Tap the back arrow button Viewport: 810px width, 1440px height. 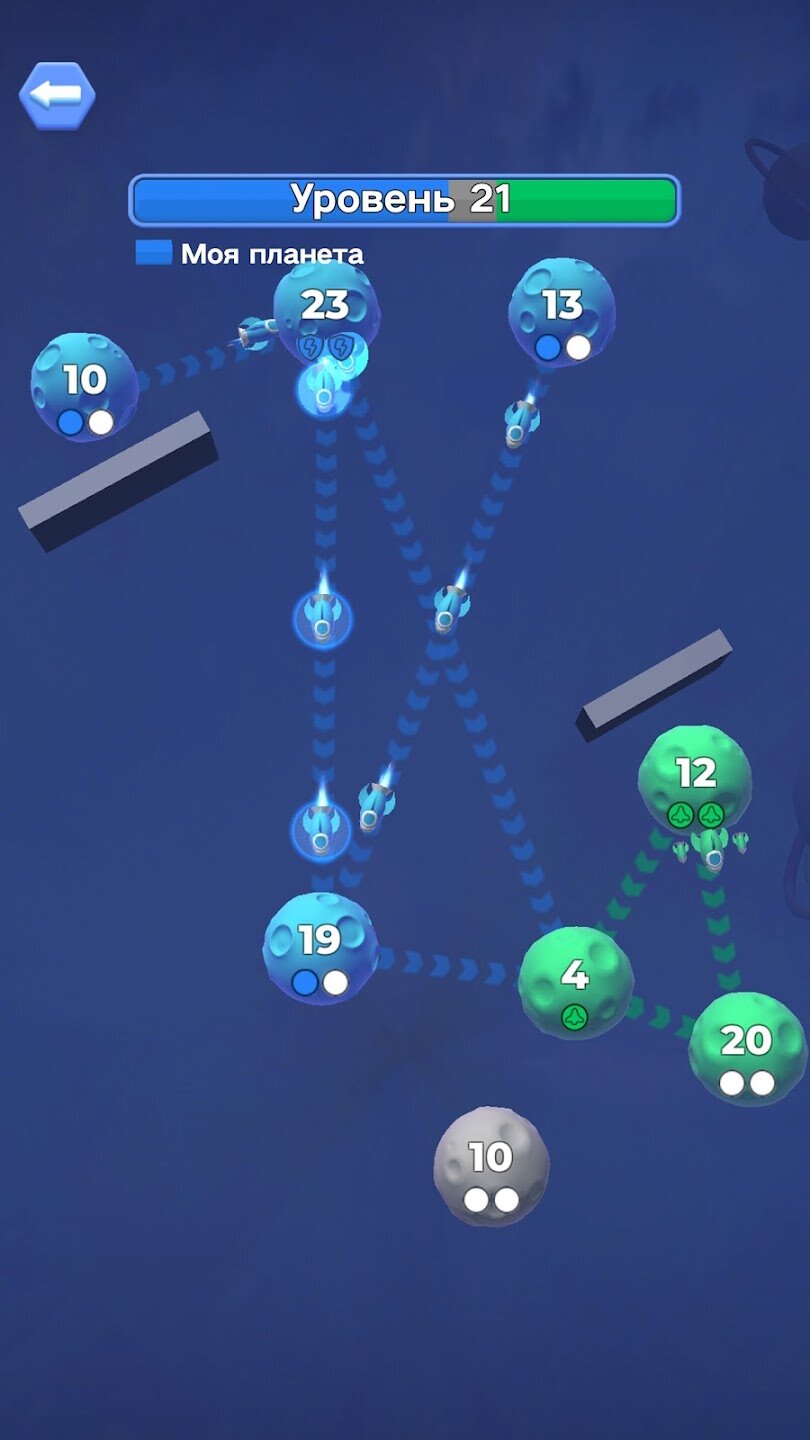[x=57, y=95]
